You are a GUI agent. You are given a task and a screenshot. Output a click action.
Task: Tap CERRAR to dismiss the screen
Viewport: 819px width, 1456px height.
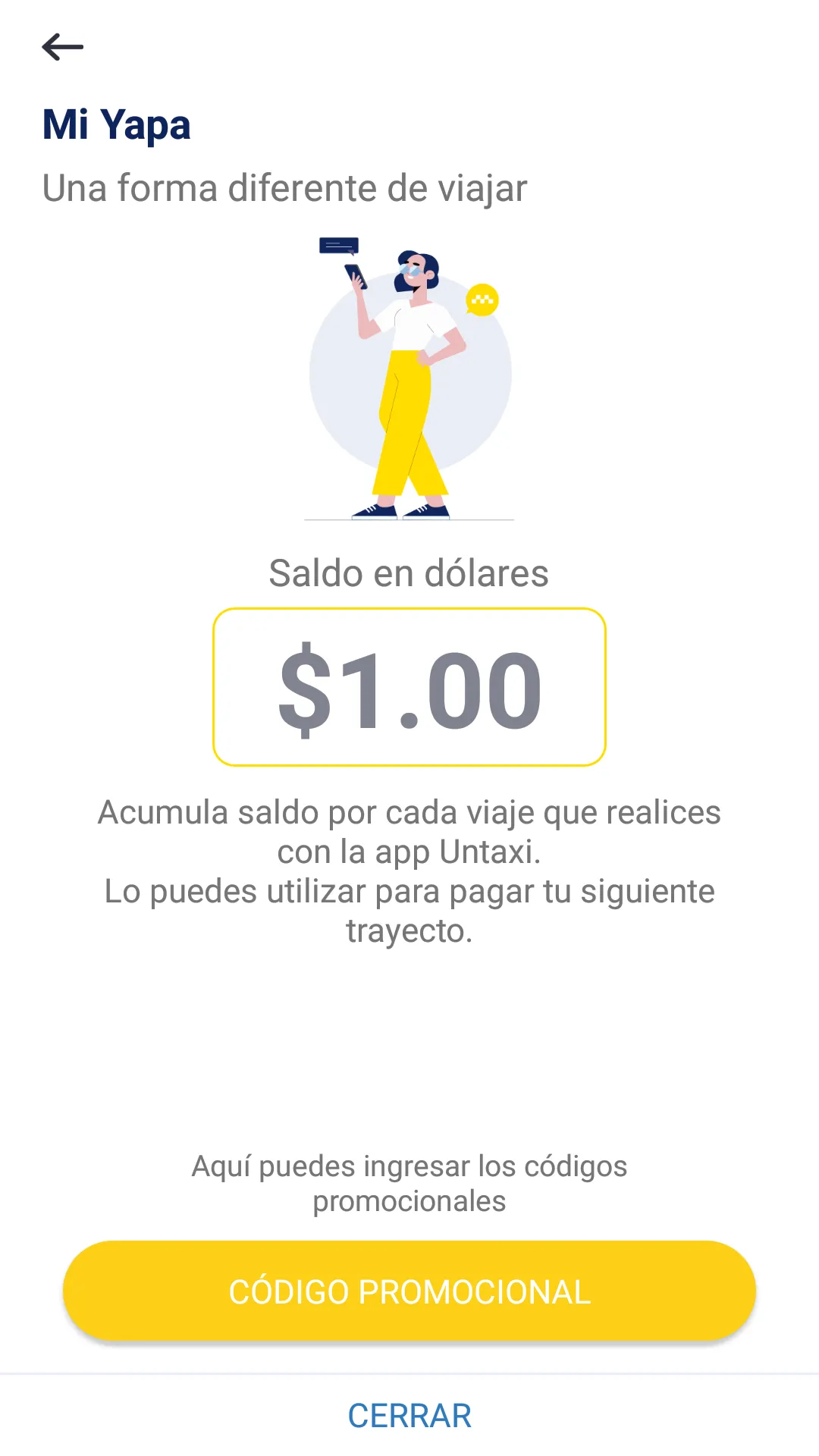tap(409, 1415)
